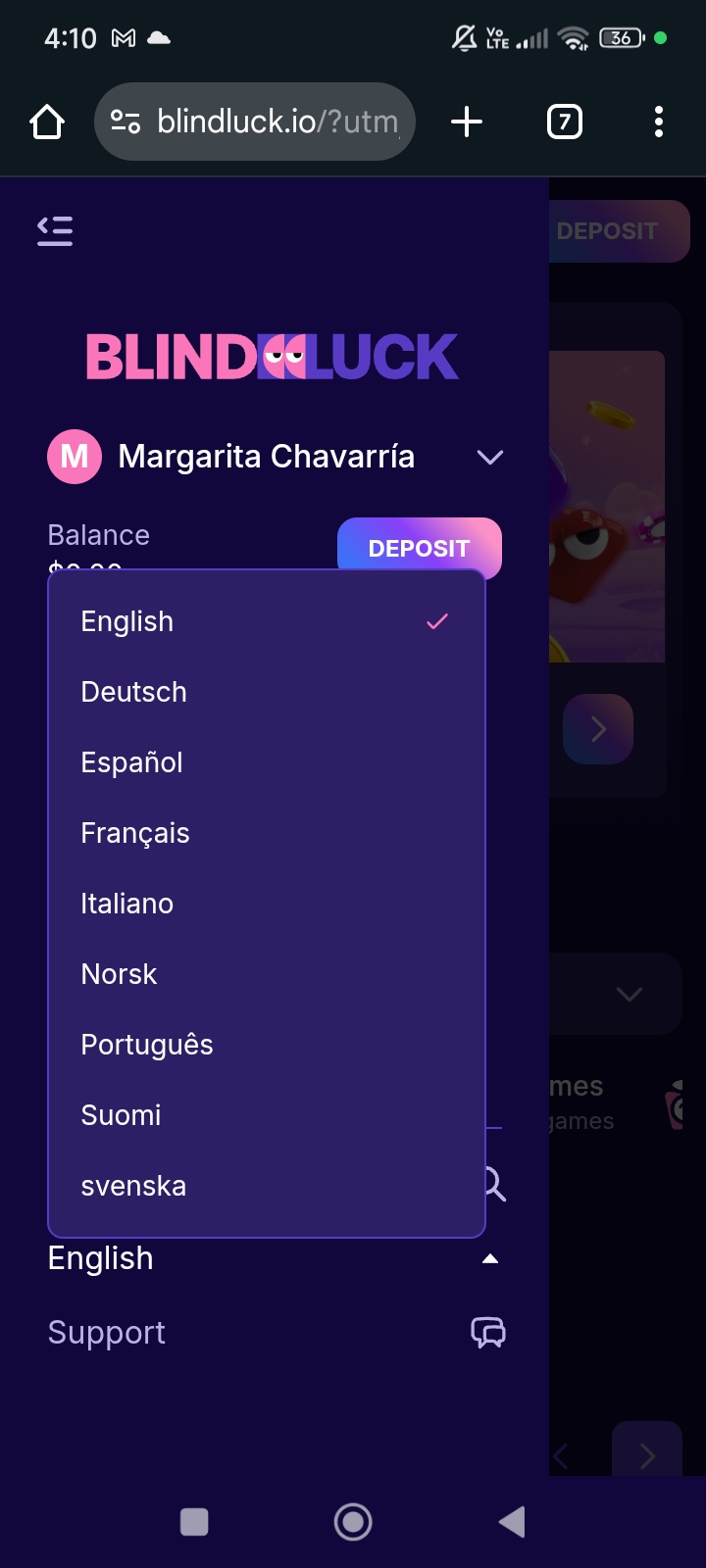This screenshot has height=1568, width=706.
Task: Tap the blindluck.io address bar
Action: (x=255, y=122)
